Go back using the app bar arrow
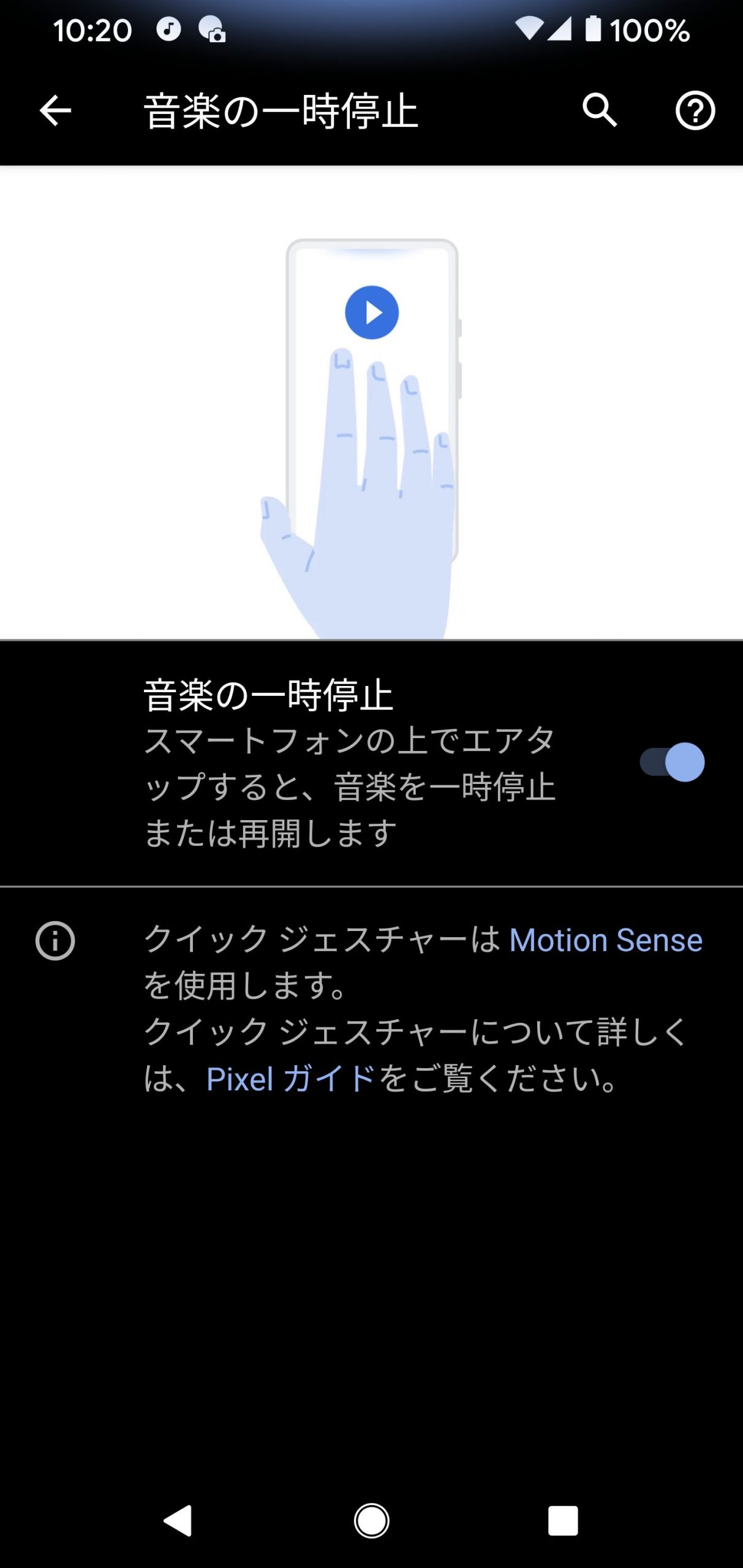 click(55, 111)
